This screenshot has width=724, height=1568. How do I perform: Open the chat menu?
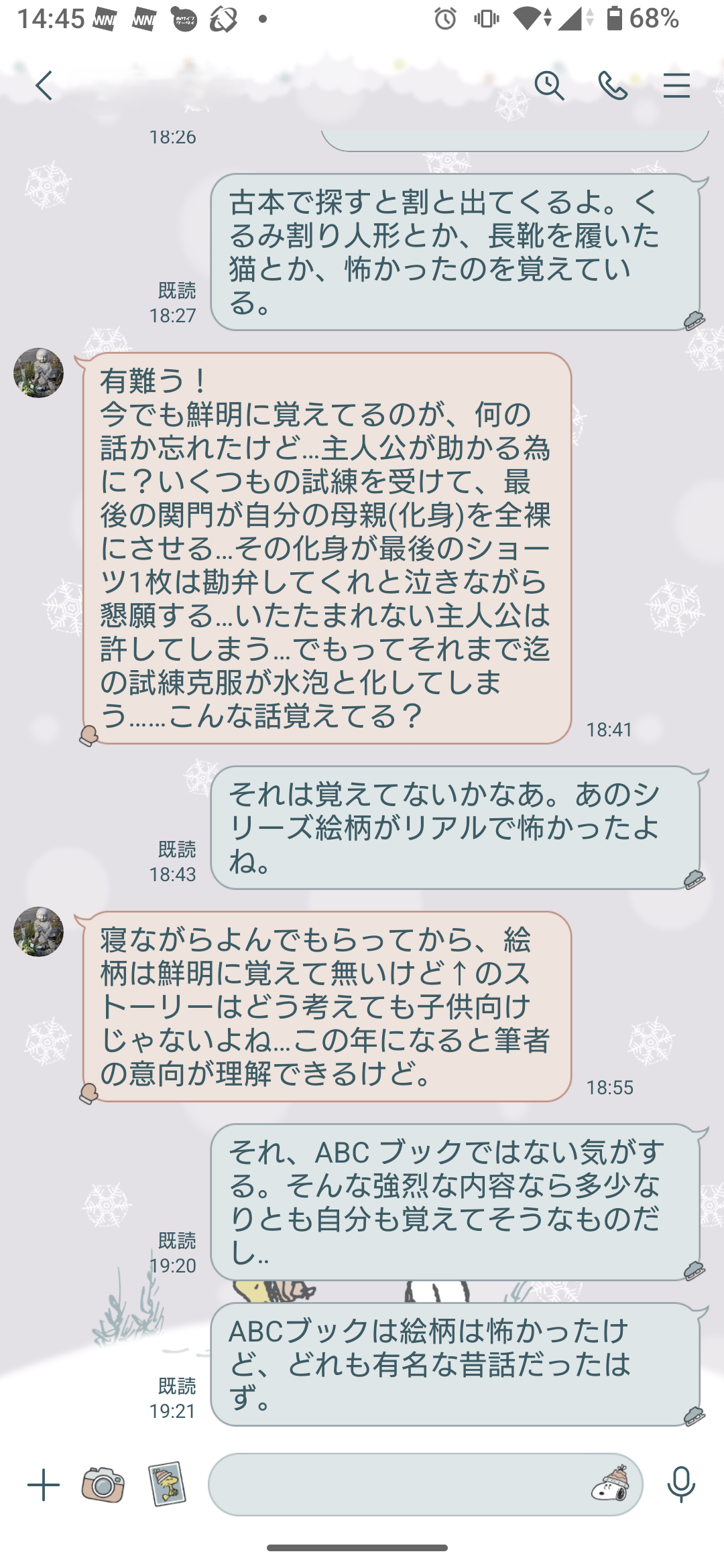pos(676,86)
